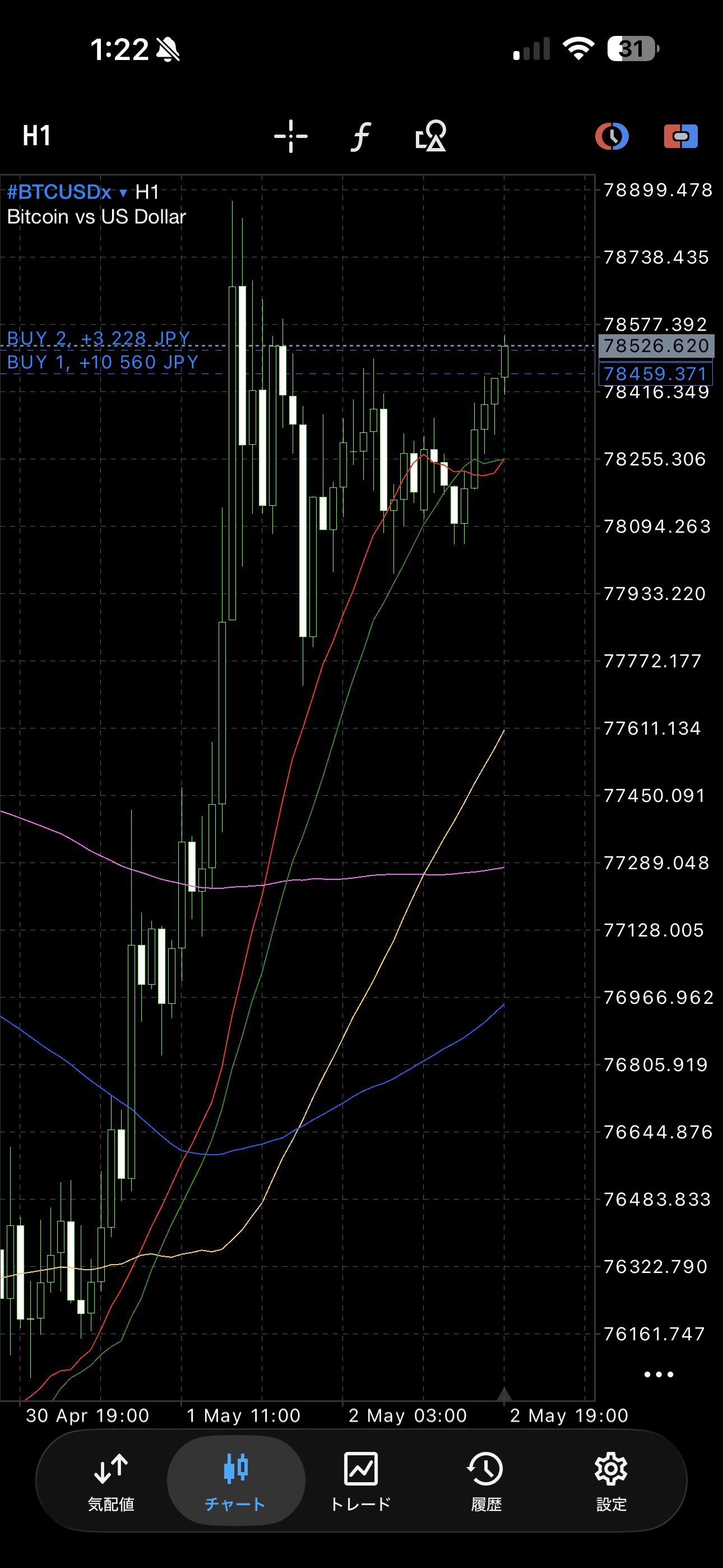Open the three-dot chart menu

point(659,1375)
